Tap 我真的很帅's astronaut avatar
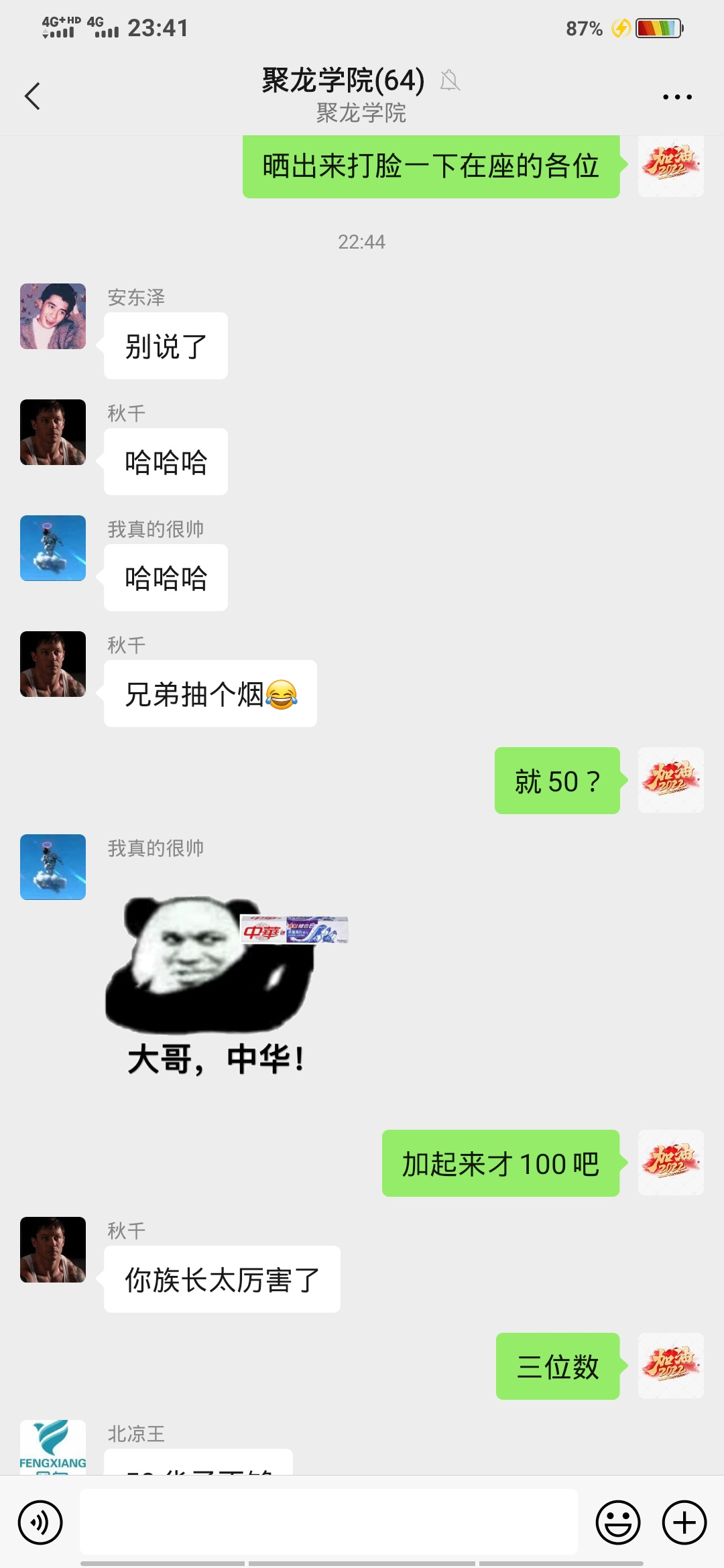 pyautogui.click(x=52, y=548)
